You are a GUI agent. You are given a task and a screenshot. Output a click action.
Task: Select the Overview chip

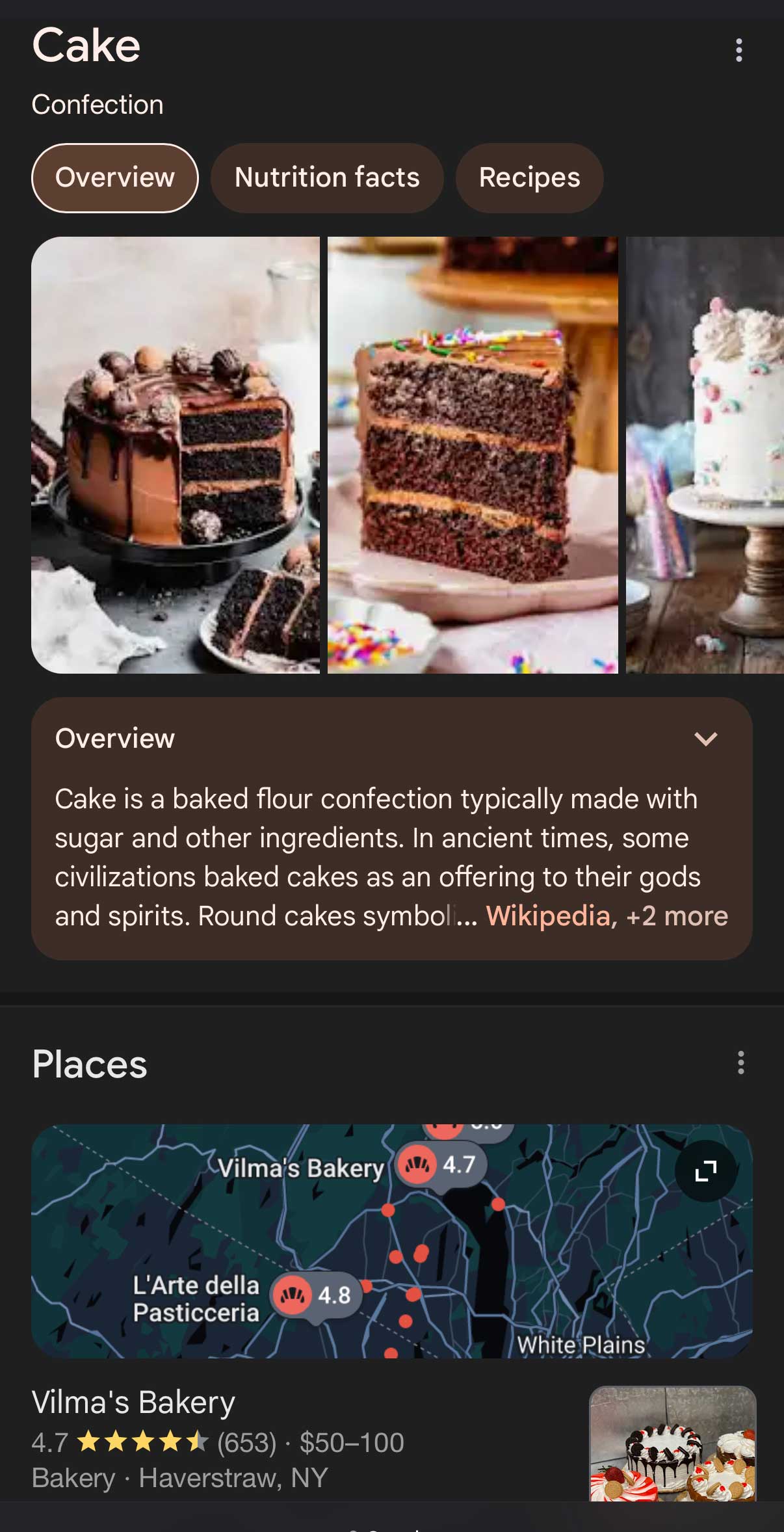click(x=115, y=177)
